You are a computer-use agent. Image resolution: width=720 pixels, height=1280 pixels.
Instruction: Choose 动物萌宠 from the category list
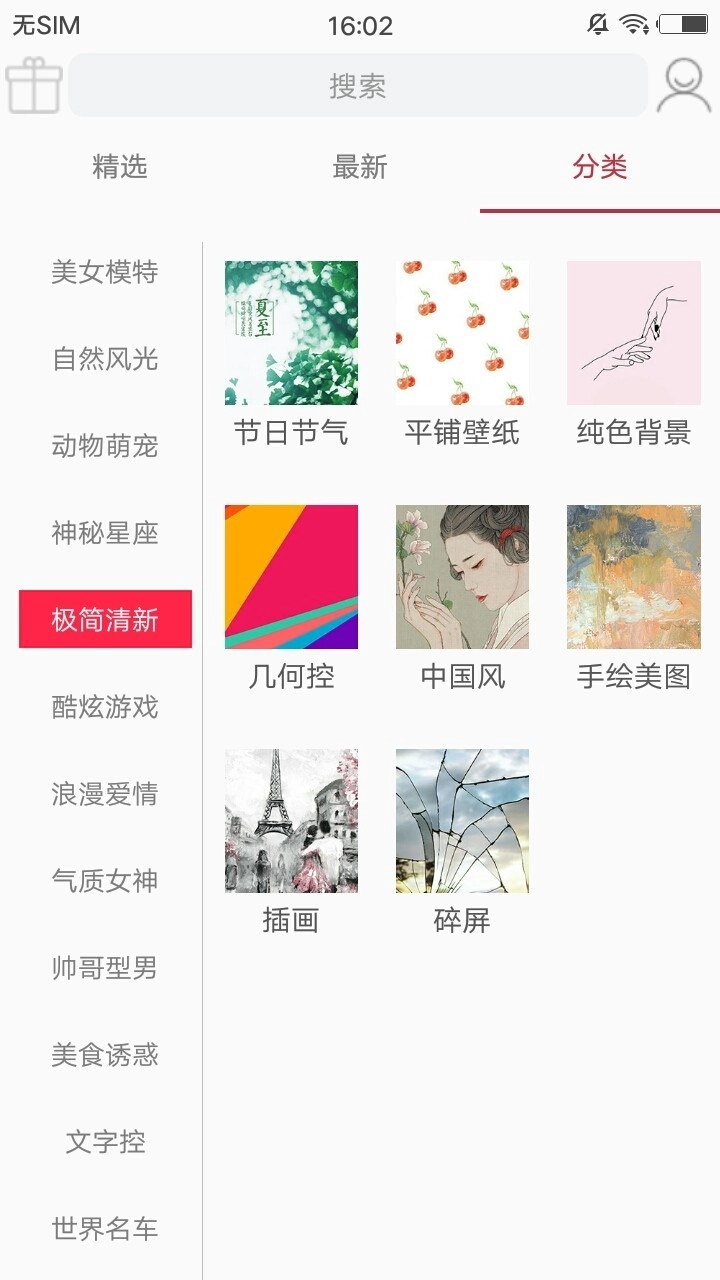coord(105,447)
